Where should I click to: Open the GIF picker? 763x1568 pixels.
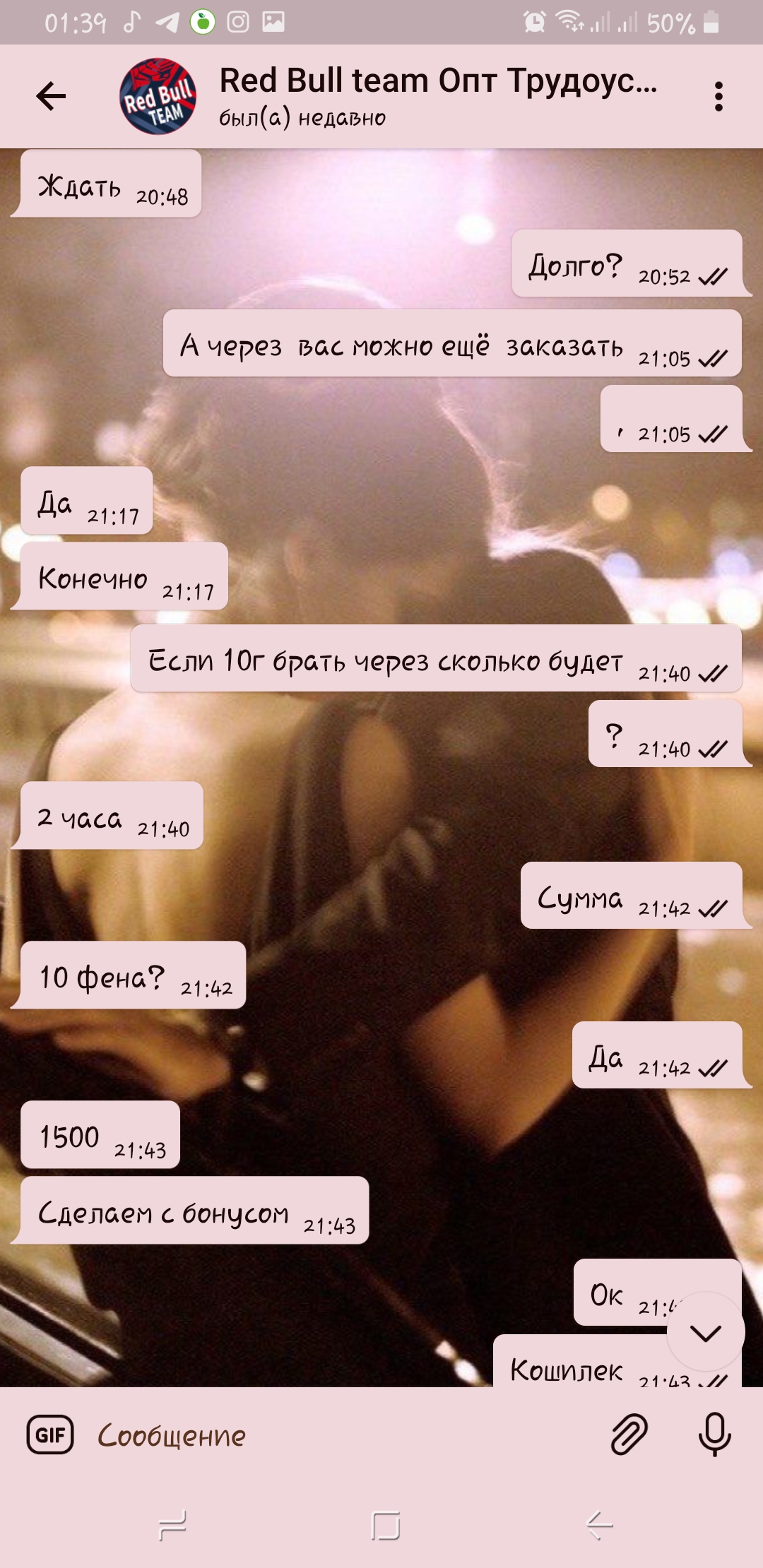50,1435
